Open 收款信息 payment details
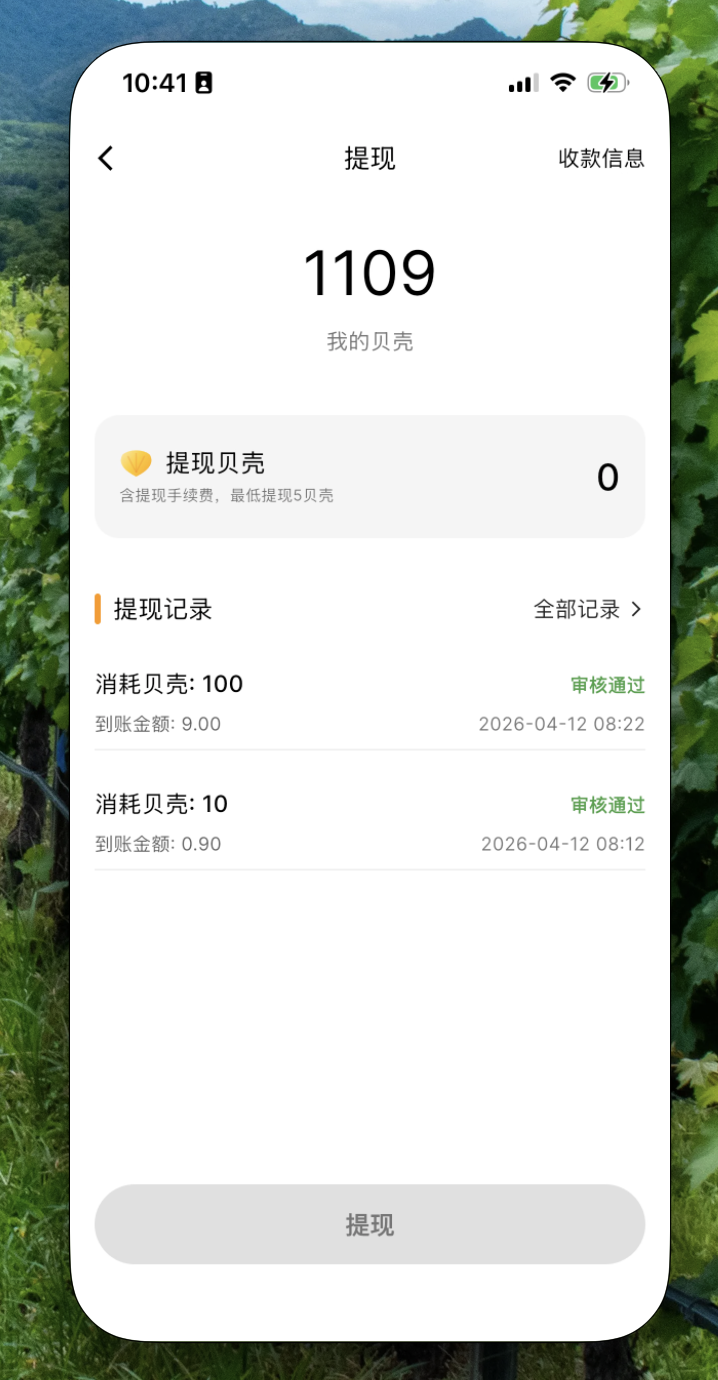This screenshot has width=718, height=1380. coord(601,158)
